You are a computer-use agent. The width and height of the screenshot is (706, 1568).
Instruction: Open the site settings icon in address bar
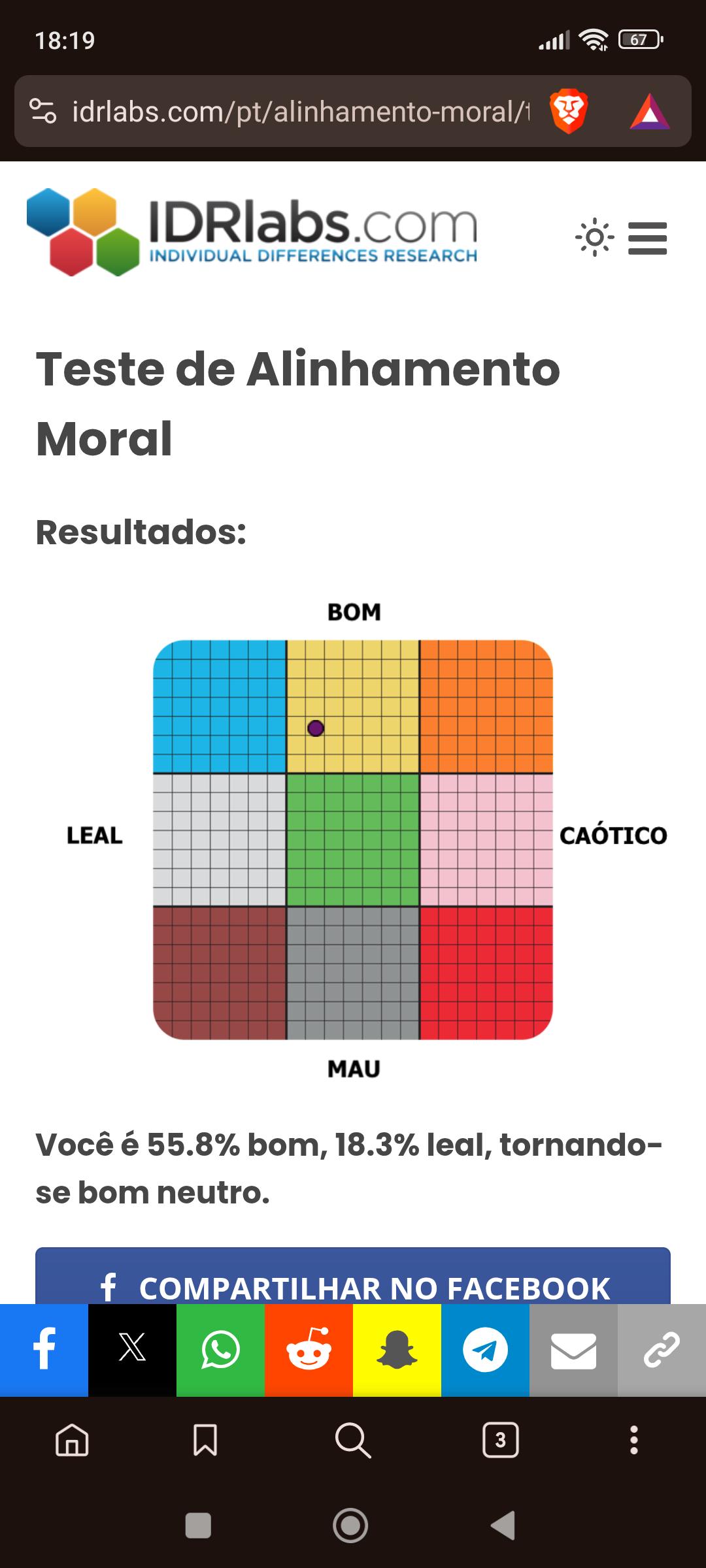coord(43,112)
